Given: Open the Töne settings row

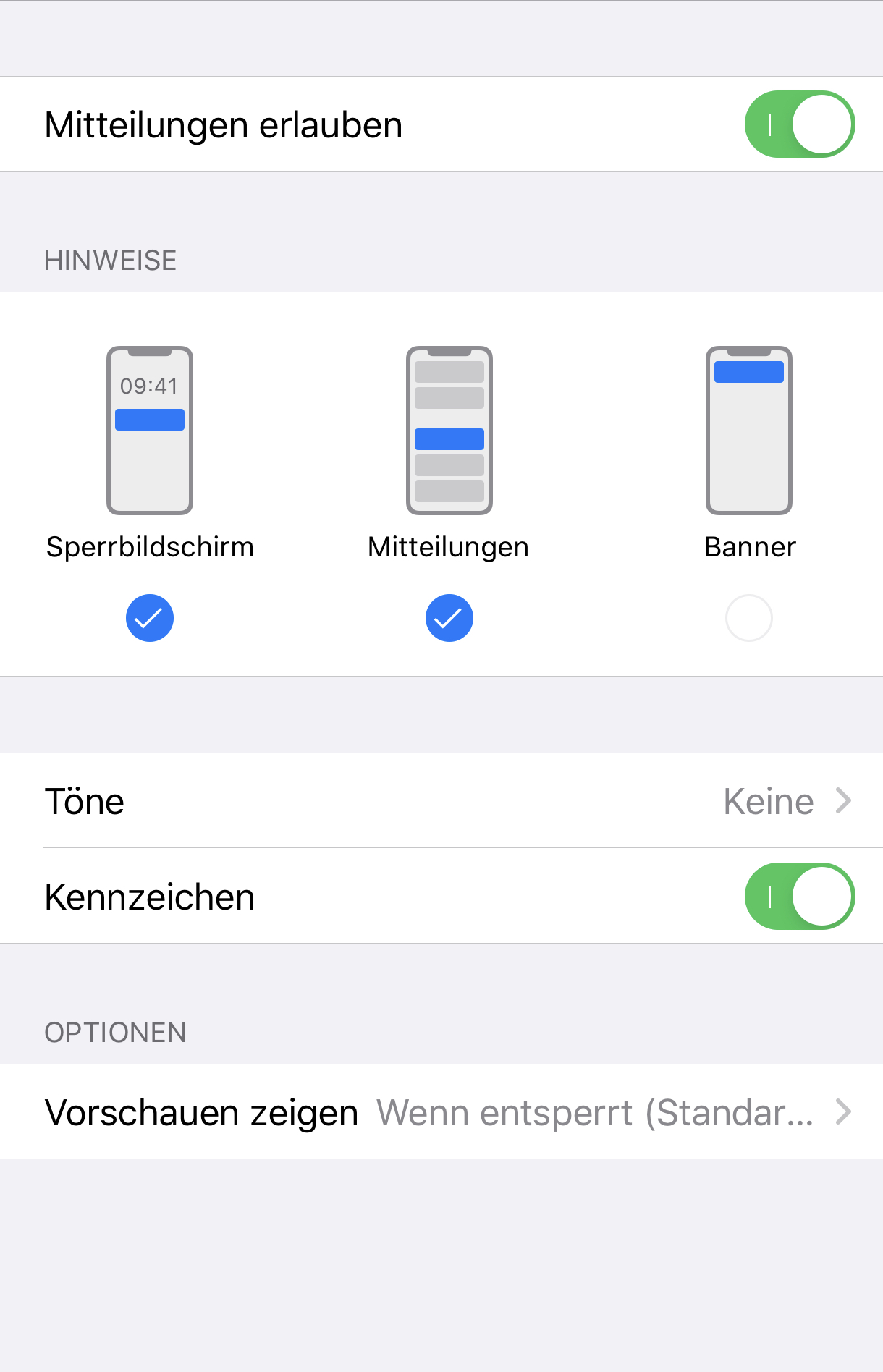Looking at the screenshot, I should tap(441, 801).
